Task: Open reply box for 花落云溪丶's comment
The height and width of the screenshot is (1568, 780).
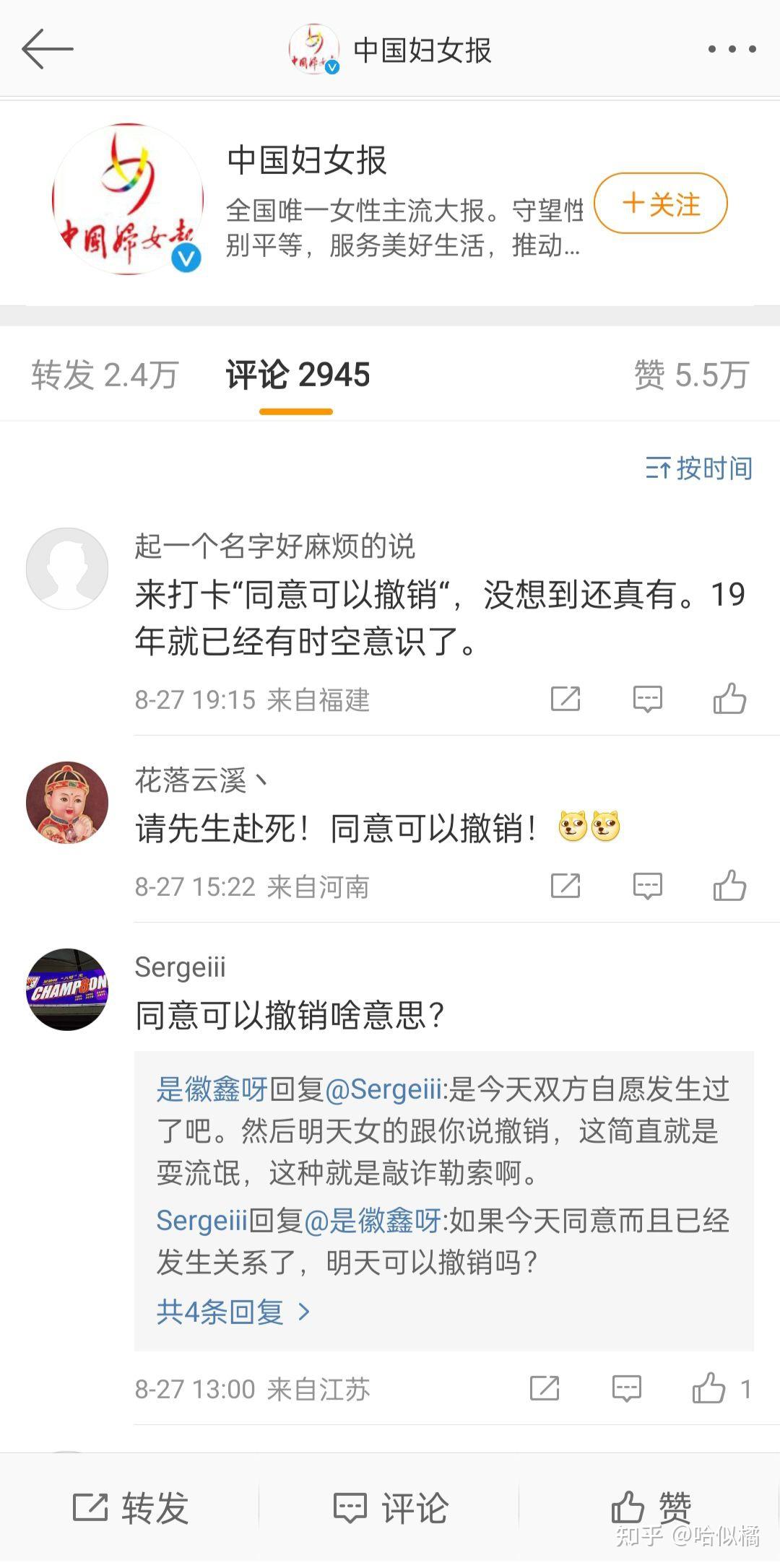Action: (648, 886)
